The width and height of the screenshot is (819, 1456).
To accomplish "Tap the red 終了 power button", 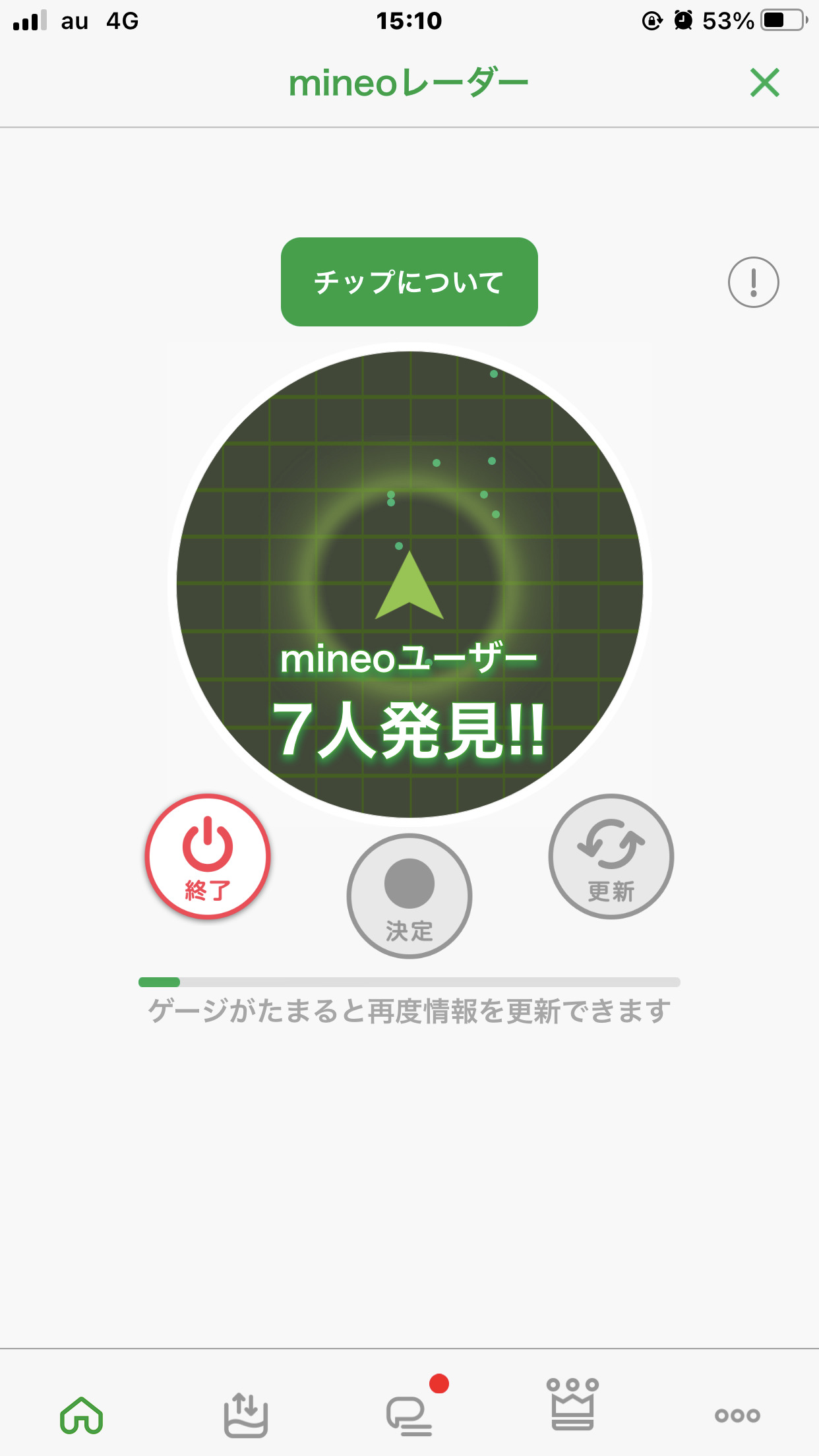I will click(x=208, y=856).
